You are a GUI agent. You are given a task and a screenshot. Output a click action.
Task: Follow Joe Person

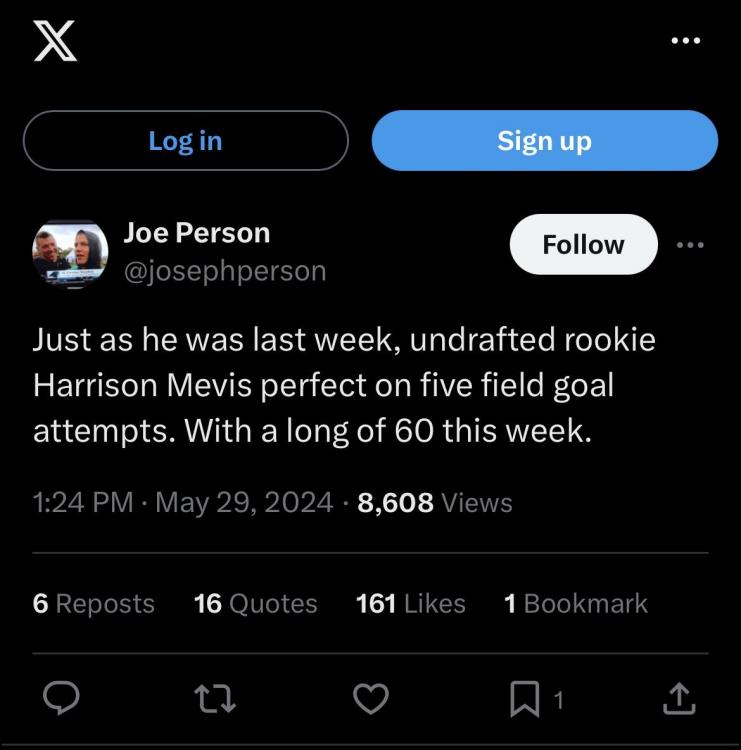pos(583,245)
